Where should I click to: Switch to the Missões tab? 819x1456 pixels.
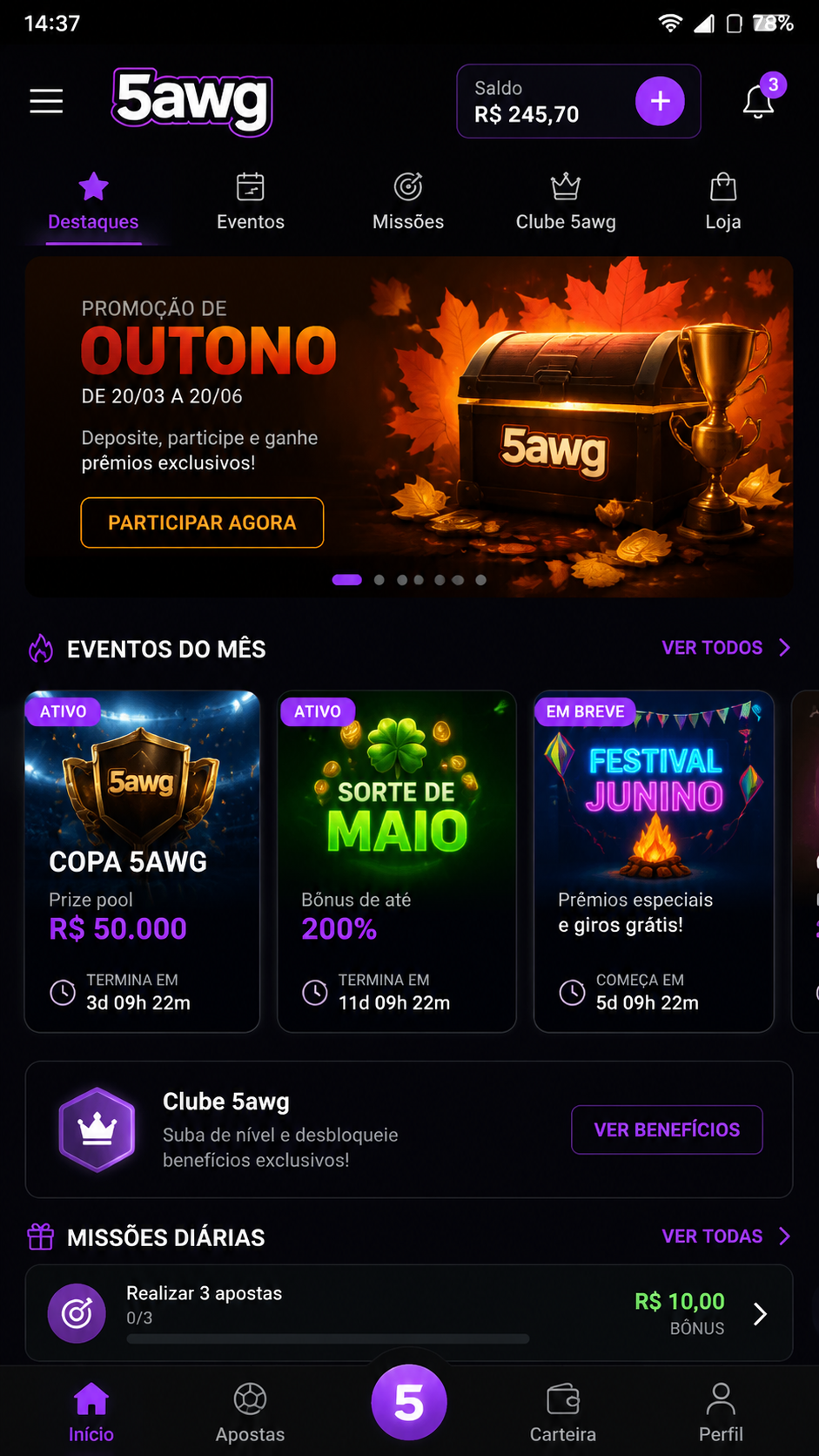(408, 202)
